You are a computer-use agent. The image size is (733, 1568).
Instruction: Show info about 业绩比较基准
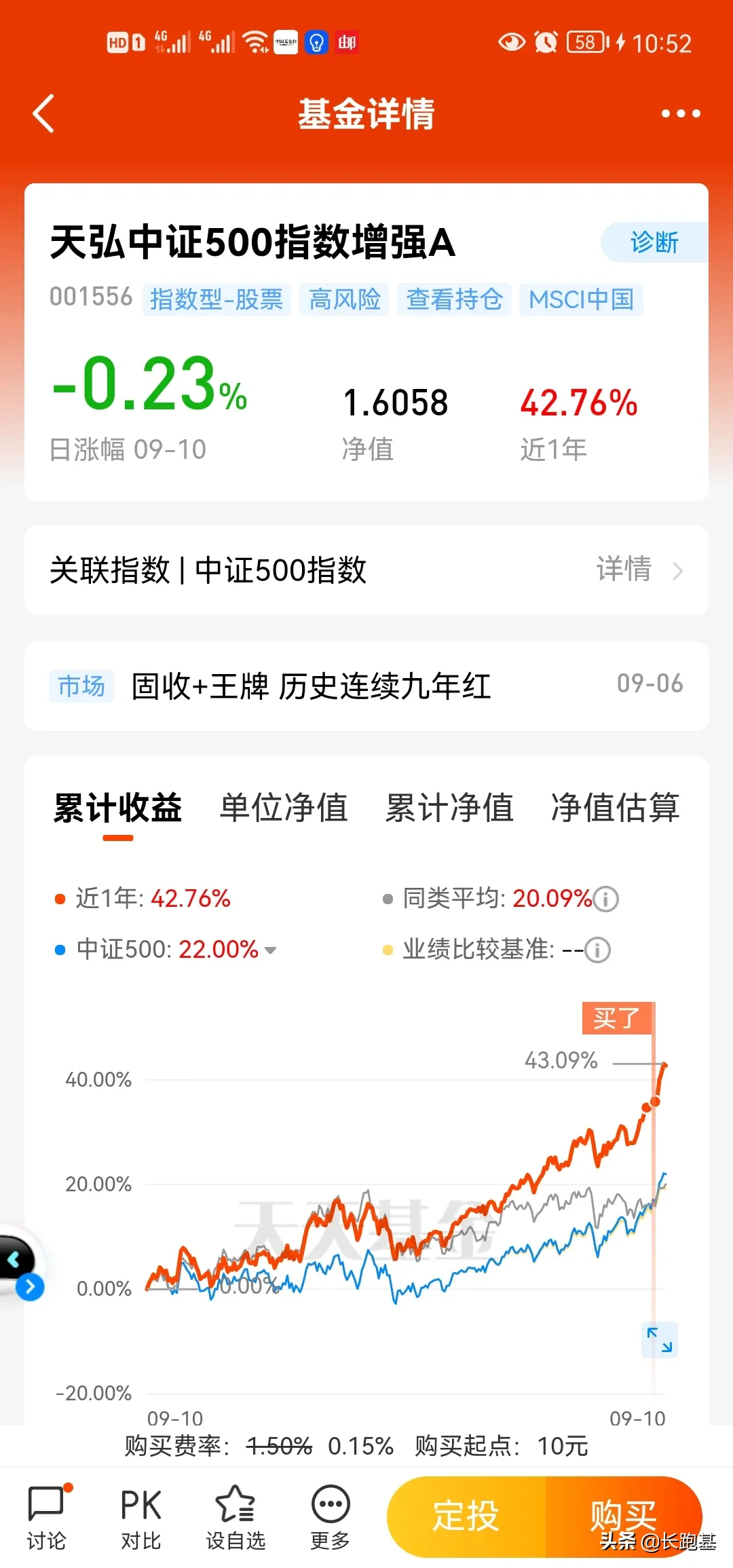point(598,950)
